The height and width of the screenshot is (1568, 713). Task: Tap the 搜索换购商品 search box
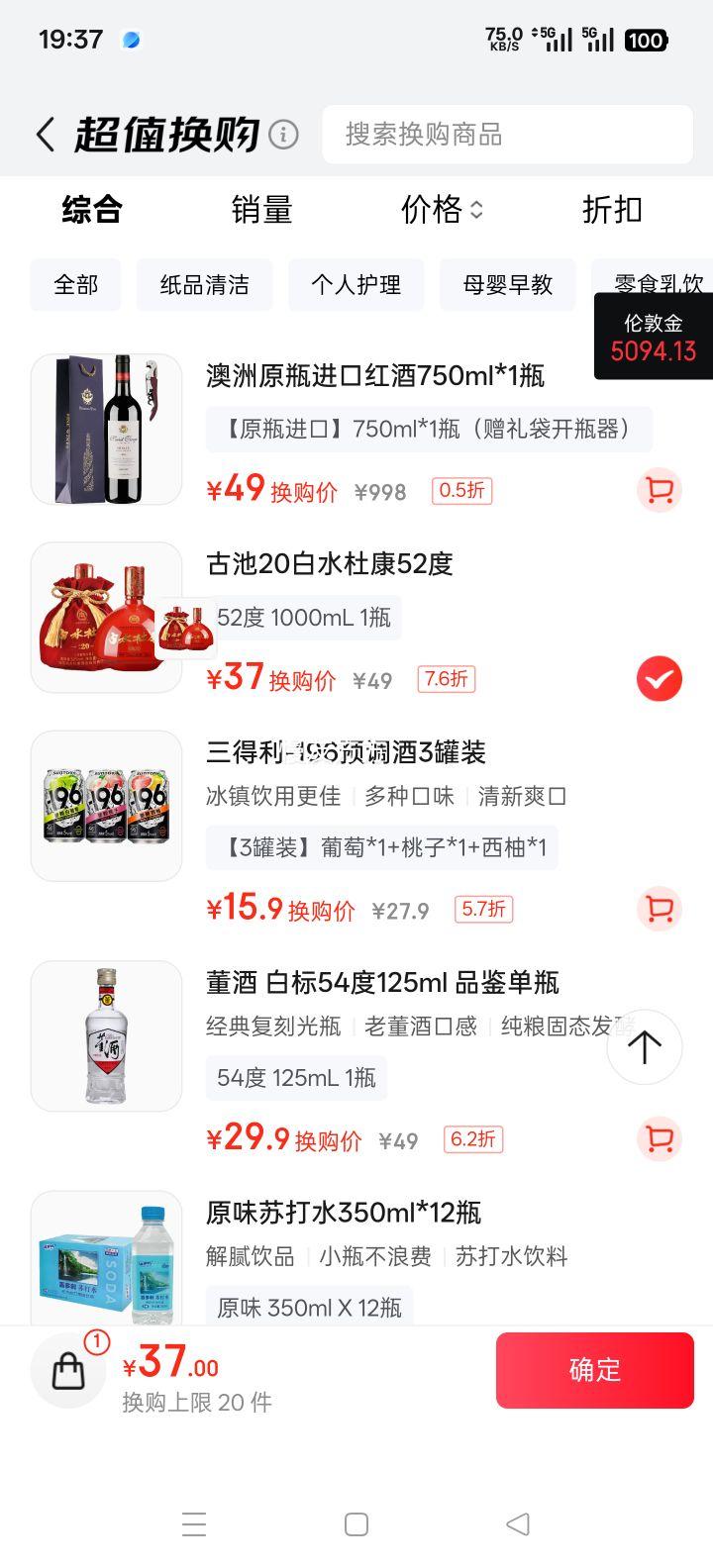507,135
